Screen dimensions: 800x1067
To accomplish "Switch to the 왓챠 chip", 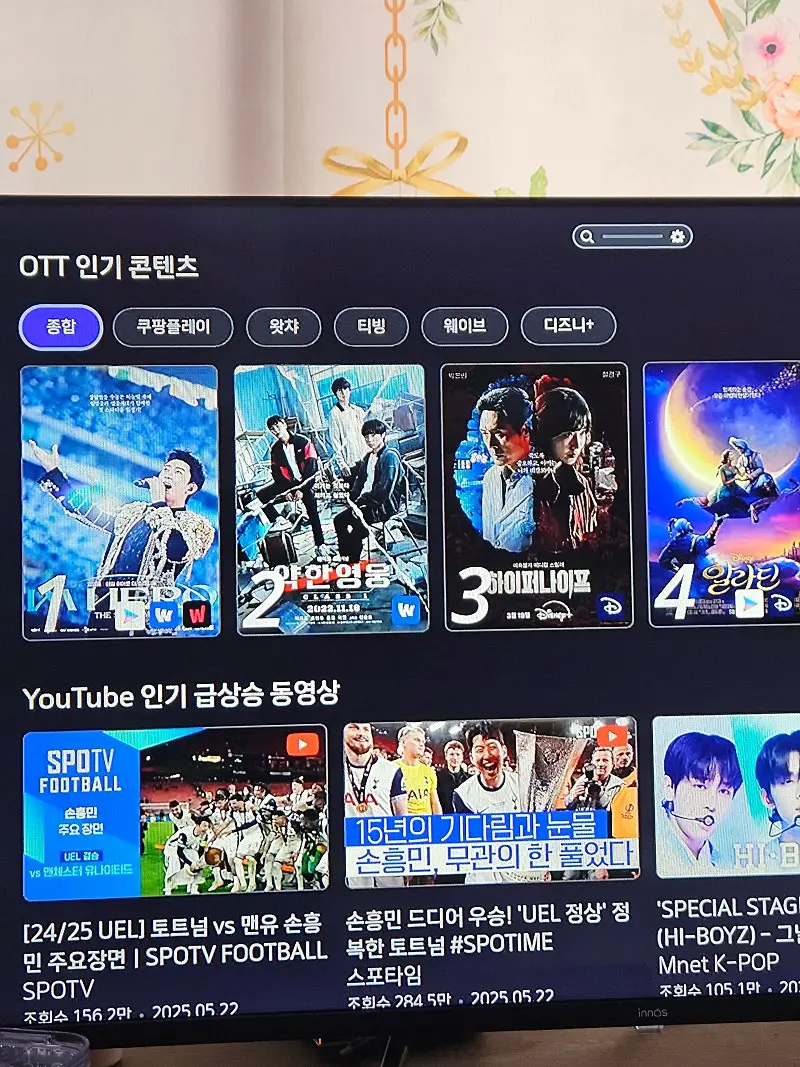I will coord(283,327).
